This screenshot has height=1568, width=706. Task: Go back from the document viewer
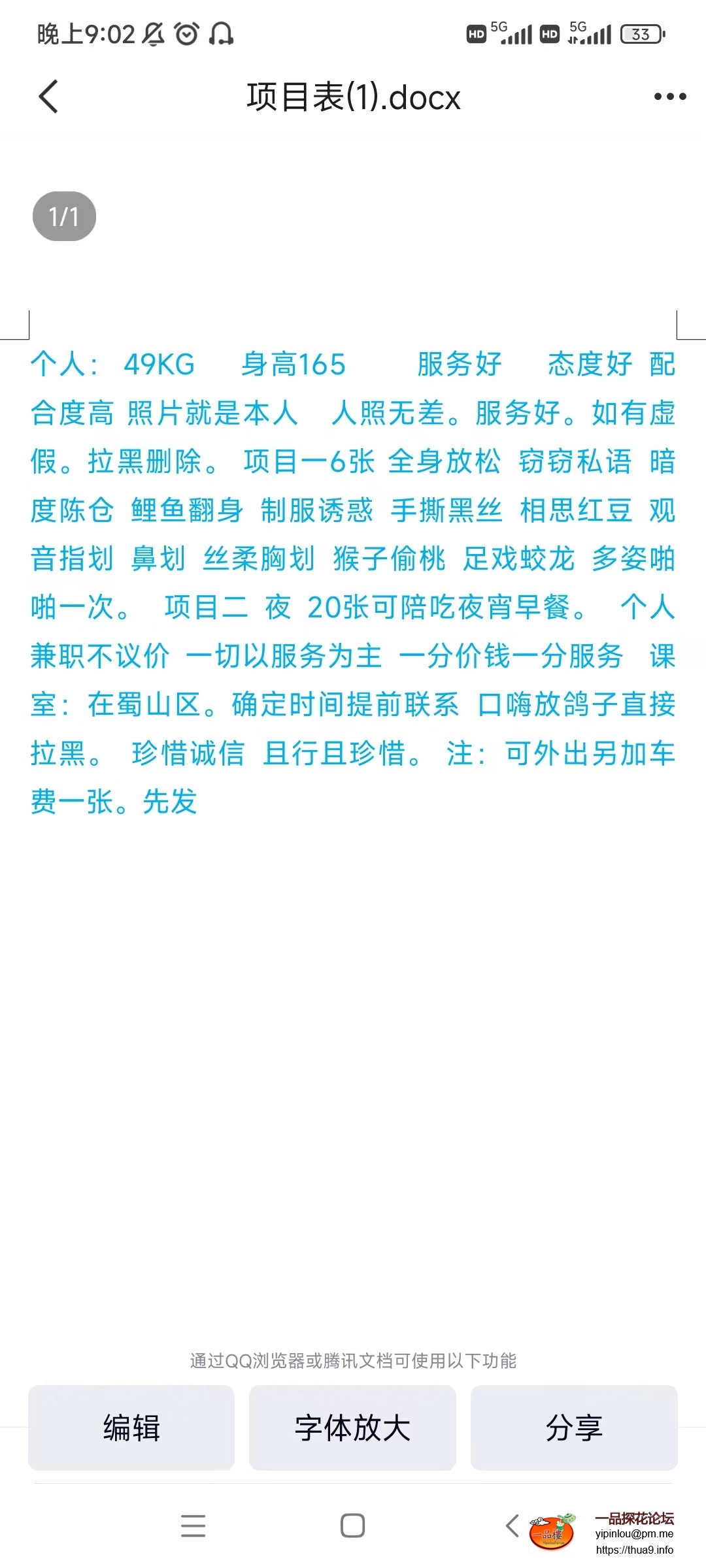[49, 97]
